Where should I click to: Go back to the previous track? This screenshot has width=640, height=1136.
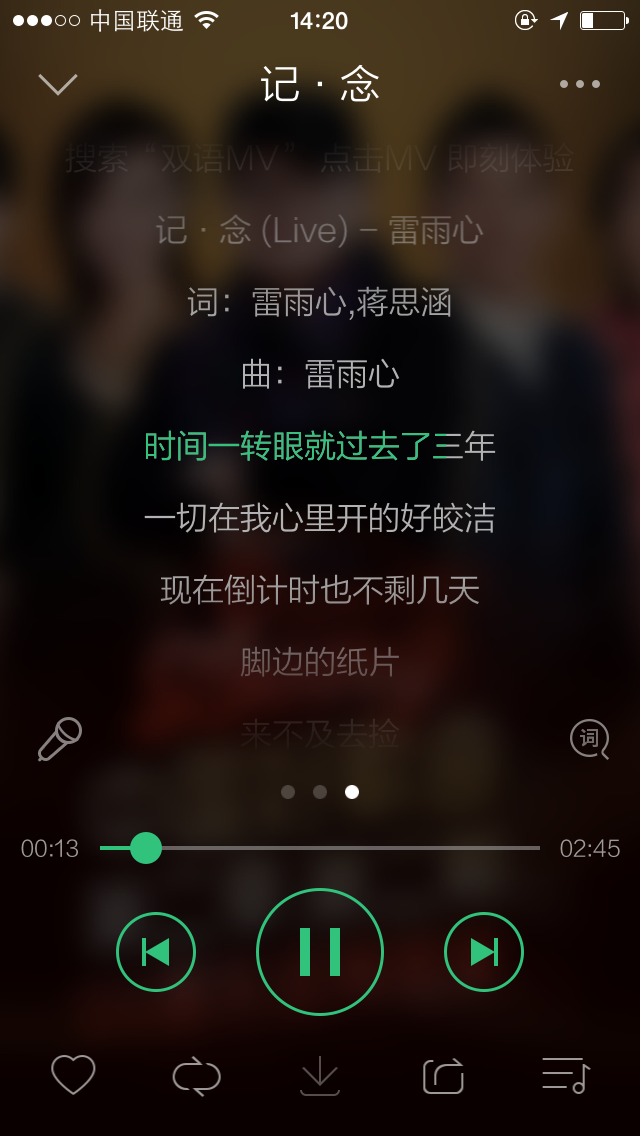156,951
